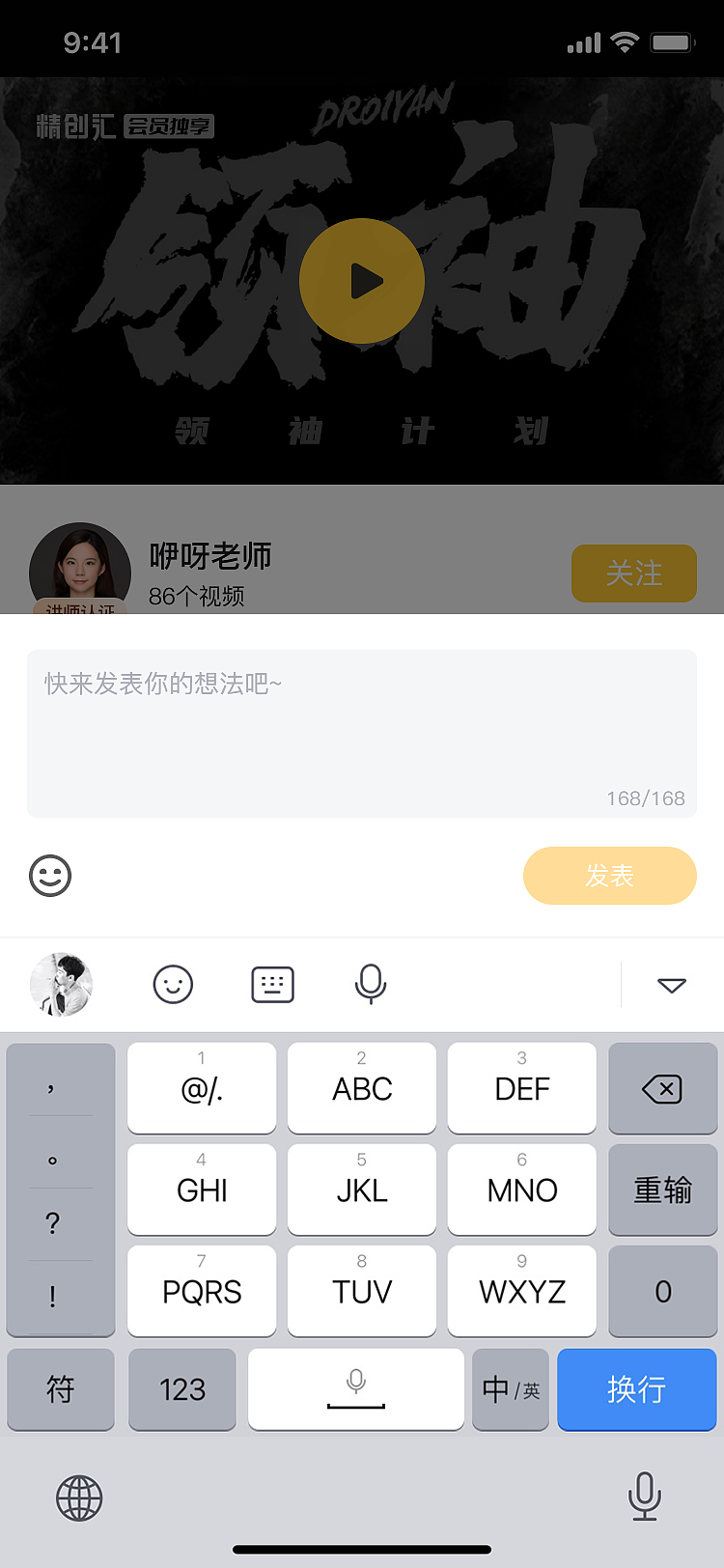The image size is (724, 1568).
Task: Tap 关注 to follow the teacher
Action: [x=633, y=574]
